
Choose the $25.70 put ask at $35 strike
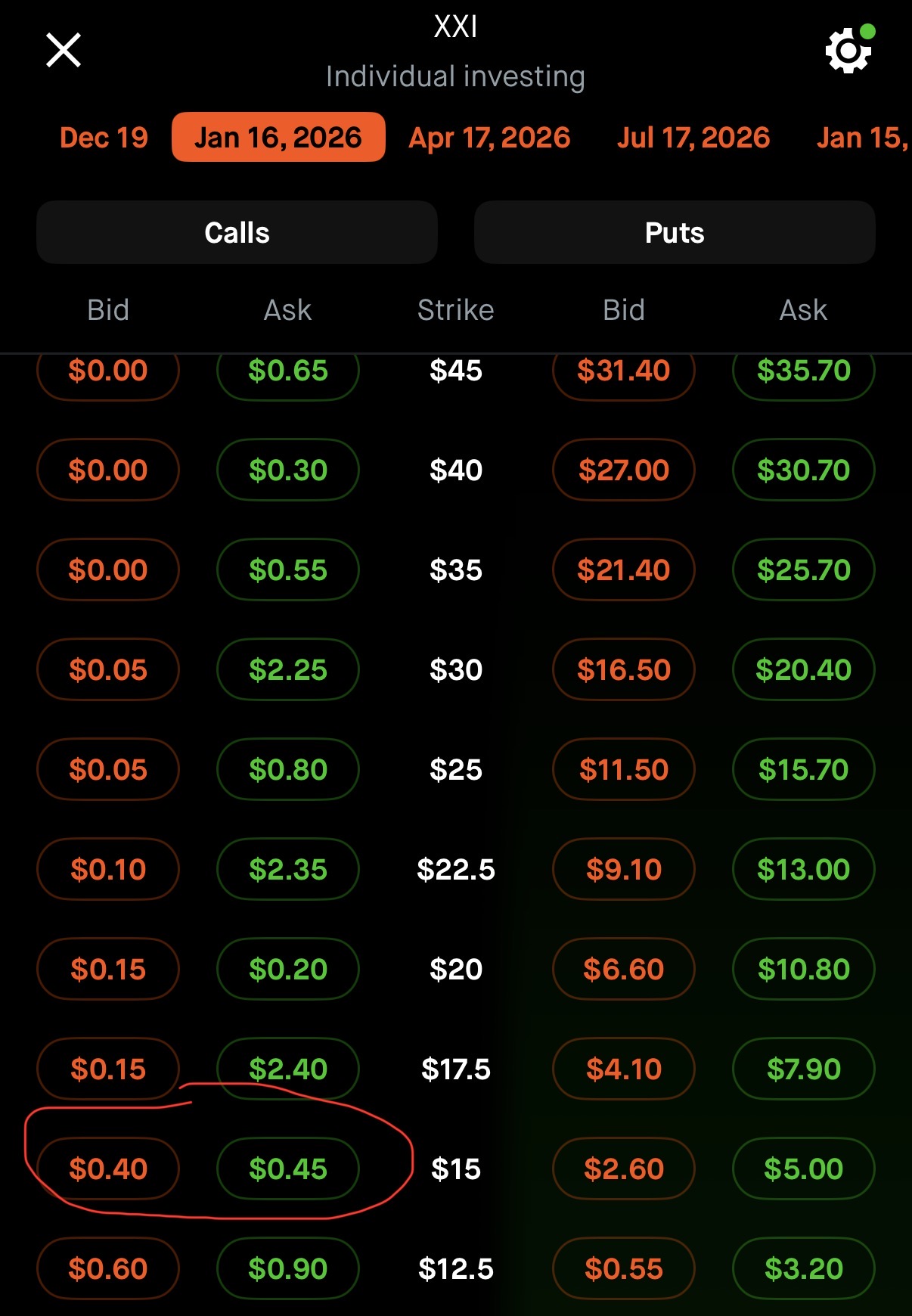point(803,570)
